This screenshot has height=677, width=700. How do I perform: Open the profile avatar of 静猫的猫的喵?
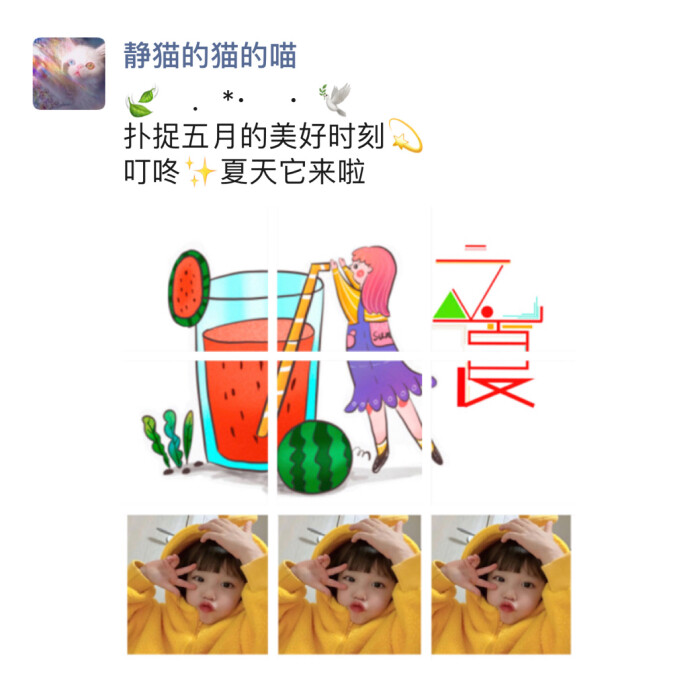pos(69,73)
